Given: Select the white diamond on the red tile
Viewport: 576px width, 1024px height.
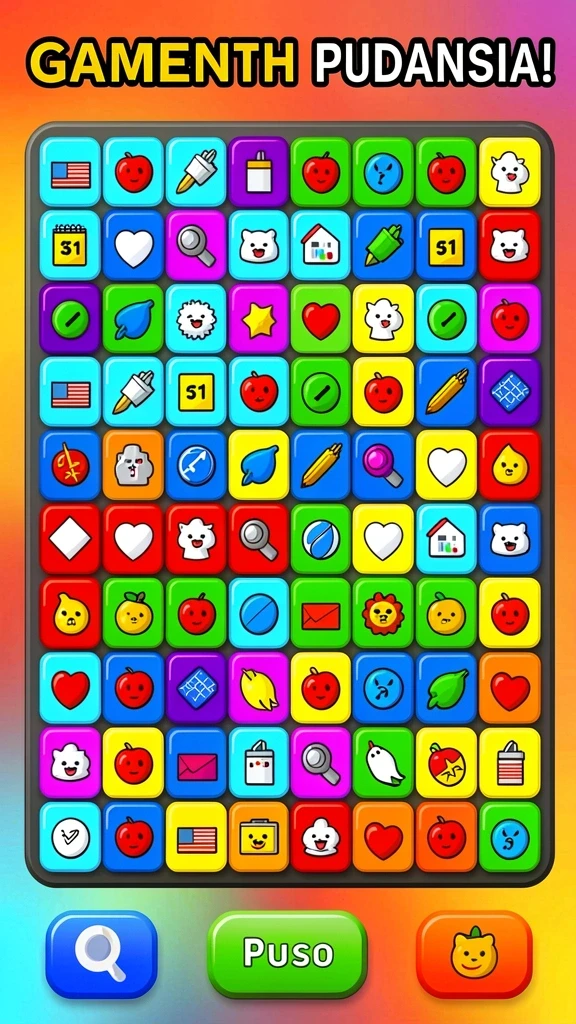Looking at the screenshot, I should click(x=70, y=540).
